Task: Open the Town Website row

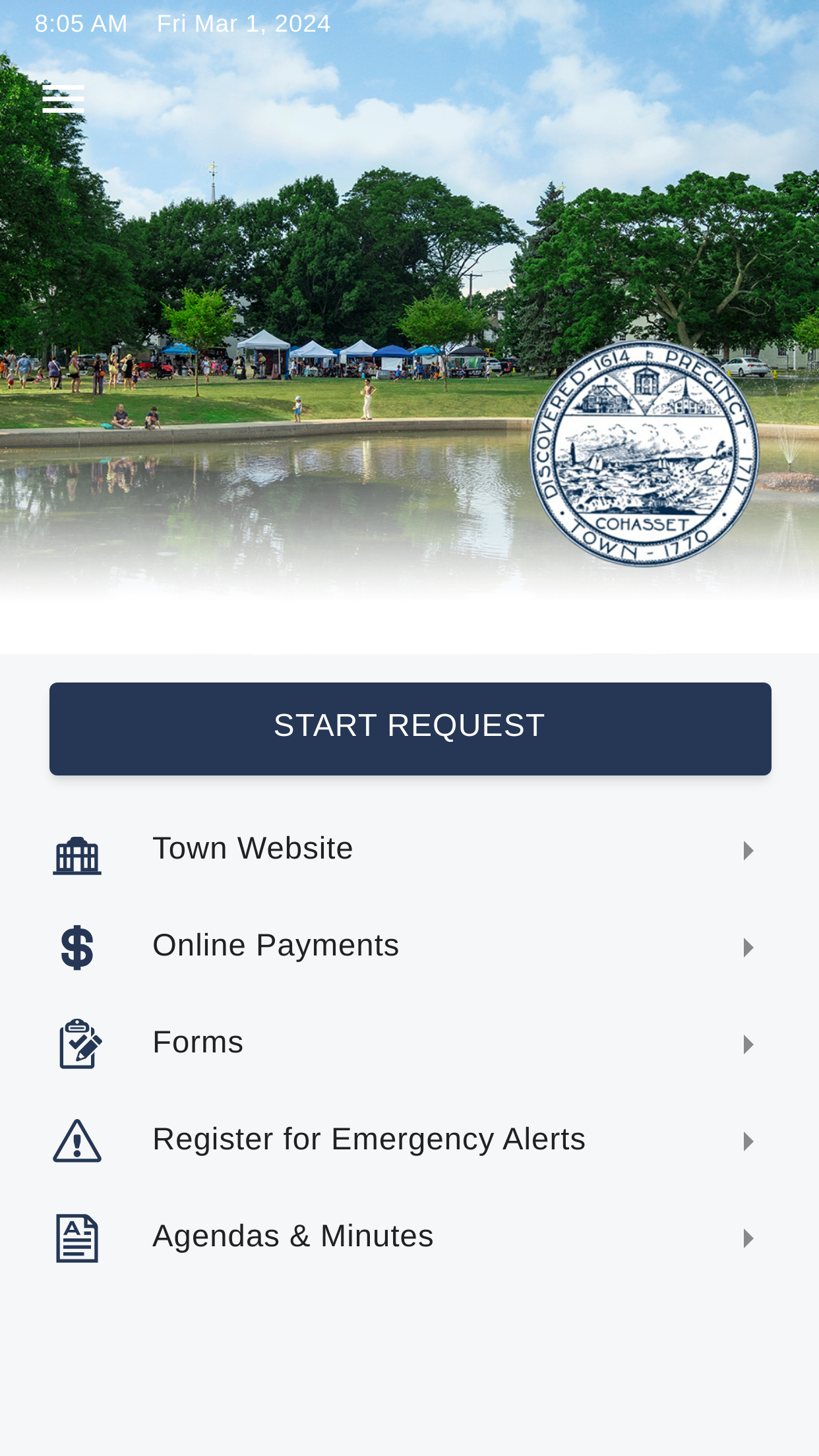Action: click(409, 850)
